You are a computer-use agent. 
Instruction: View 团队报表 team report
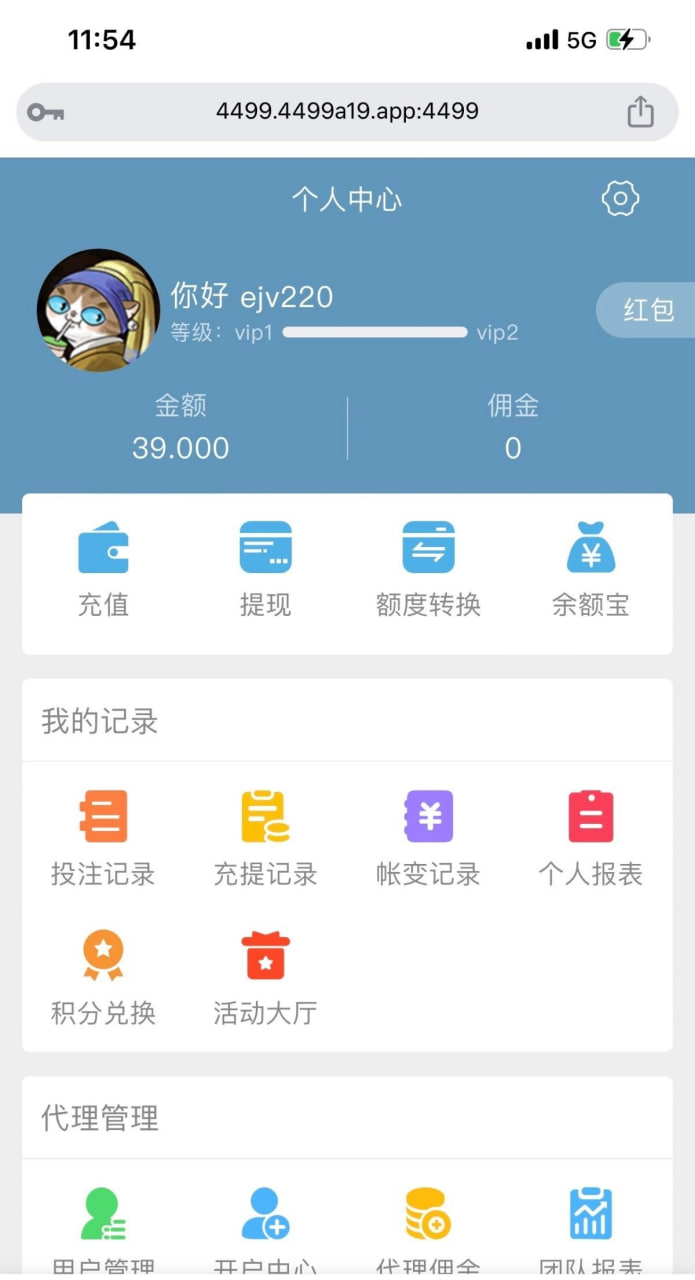(590, 1226)
